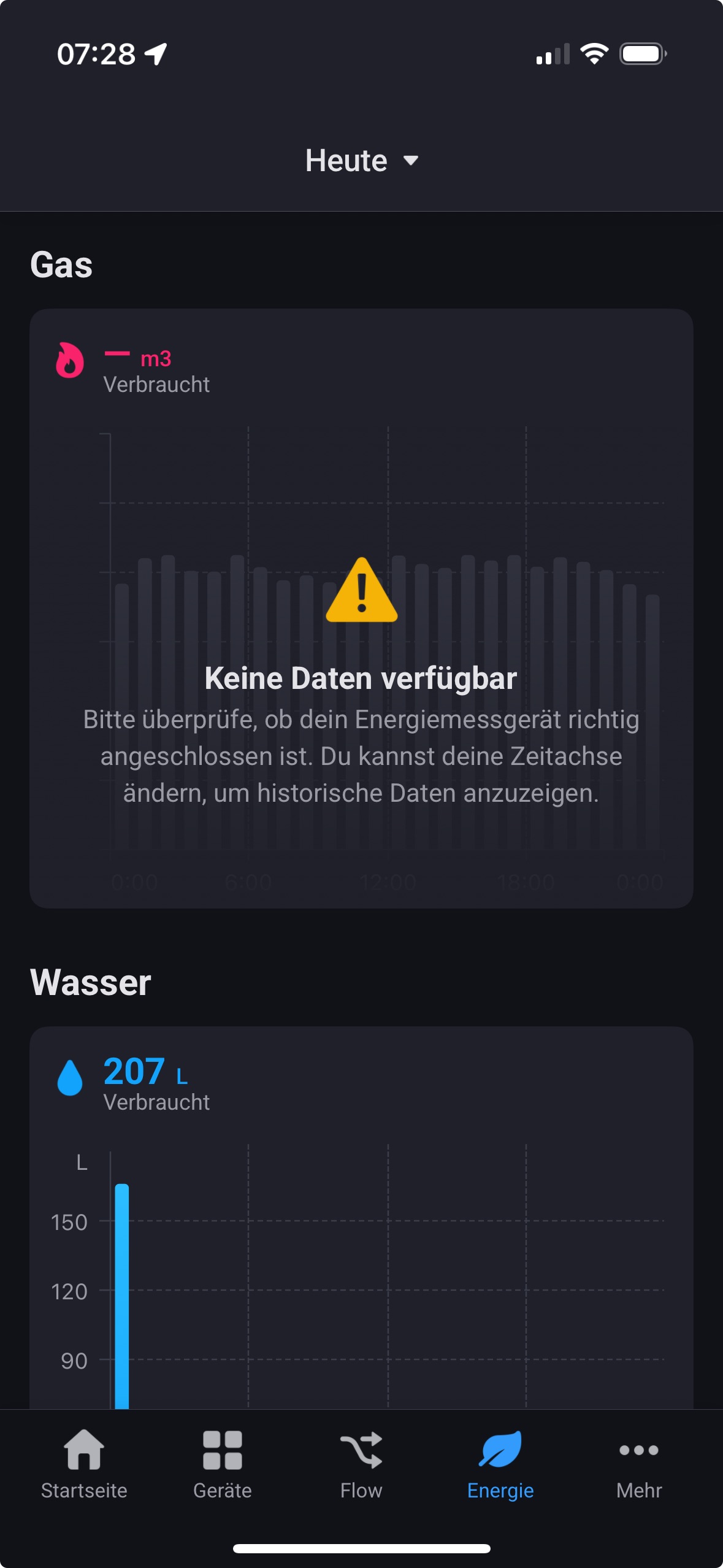Image resolution: width=723 pixels, height=1568 pixels.
Task: Show more options under Mehr
Action: pyautogui.click(x=639, y=1464)
